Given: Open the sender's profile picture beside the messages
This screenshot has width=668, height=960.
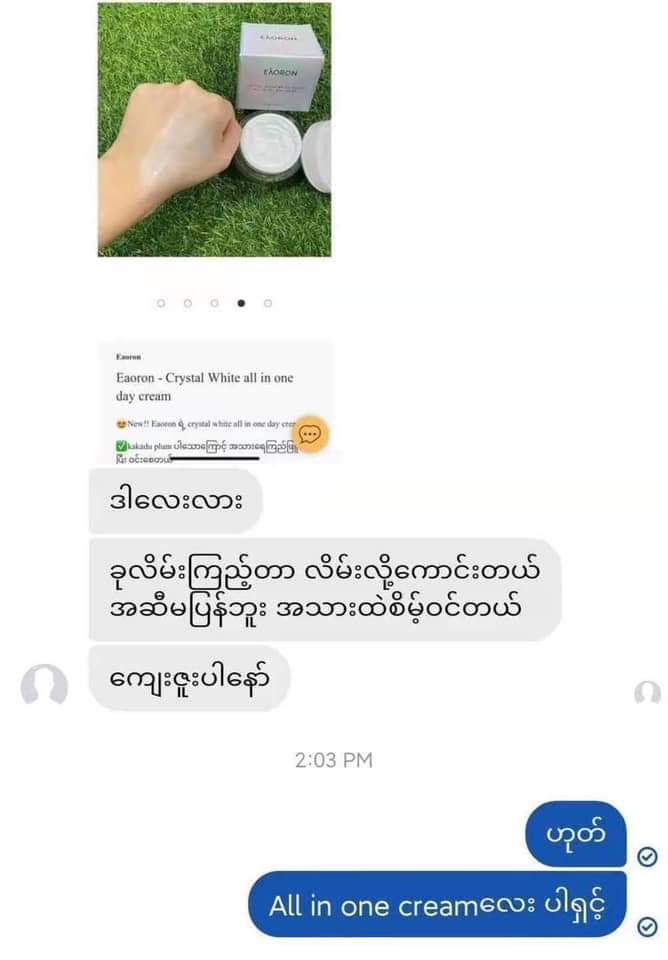Looking at the screenshot, I should (44, 687).
